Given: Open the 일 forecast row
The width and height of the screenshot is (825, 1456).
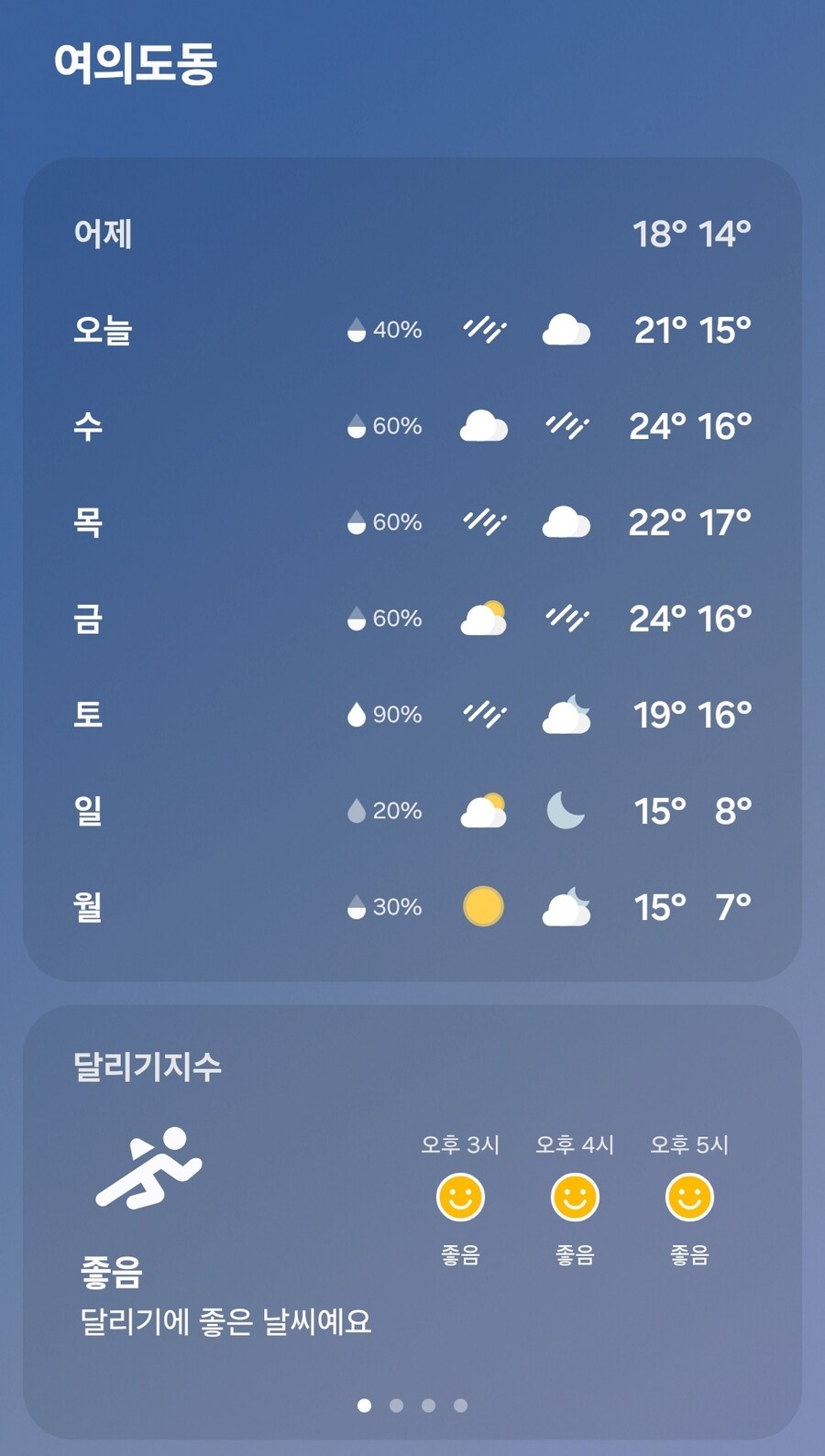Looking at the screenshot, I should 412,811.
